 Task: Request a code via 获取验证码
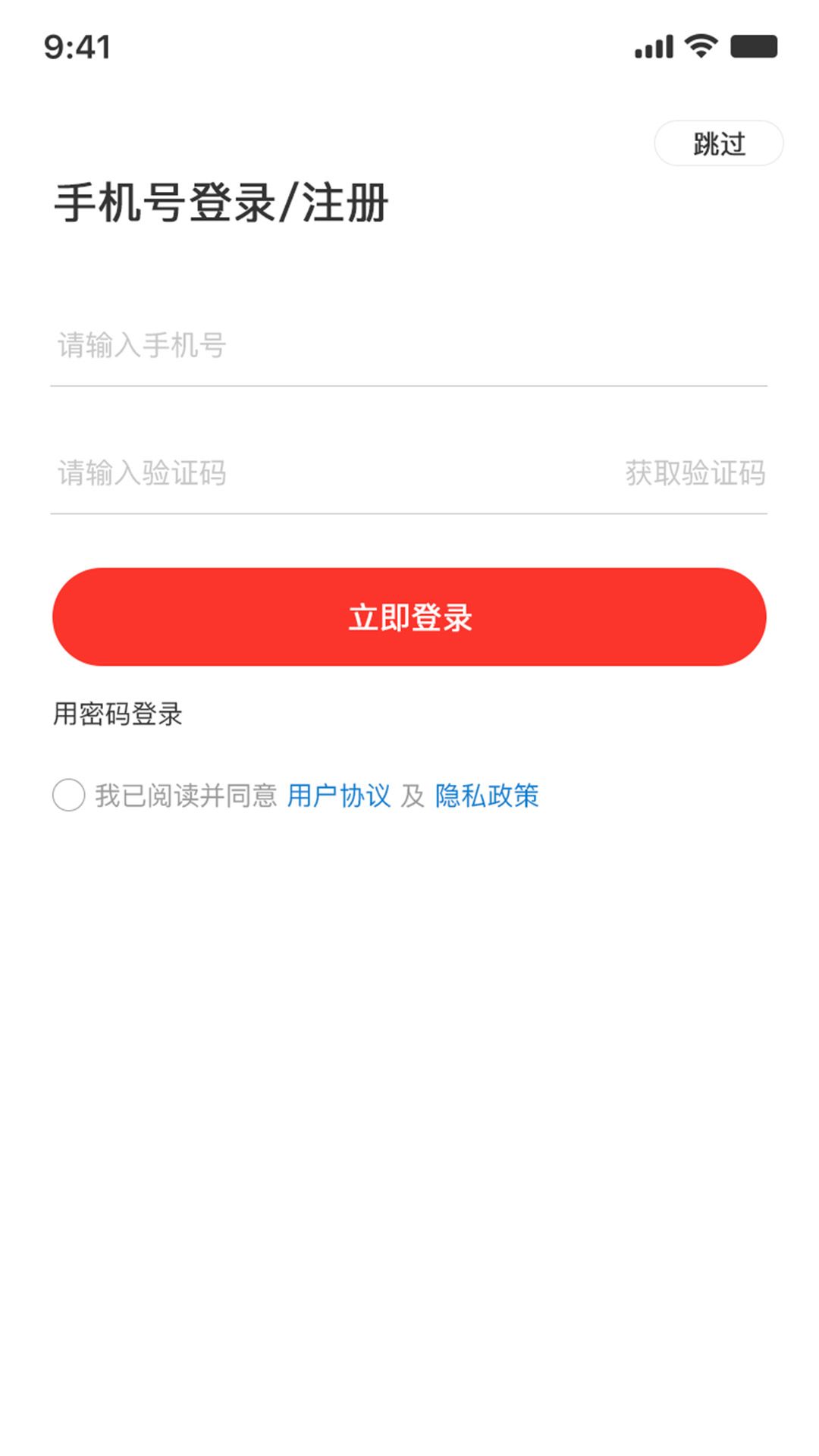(695, 473)
